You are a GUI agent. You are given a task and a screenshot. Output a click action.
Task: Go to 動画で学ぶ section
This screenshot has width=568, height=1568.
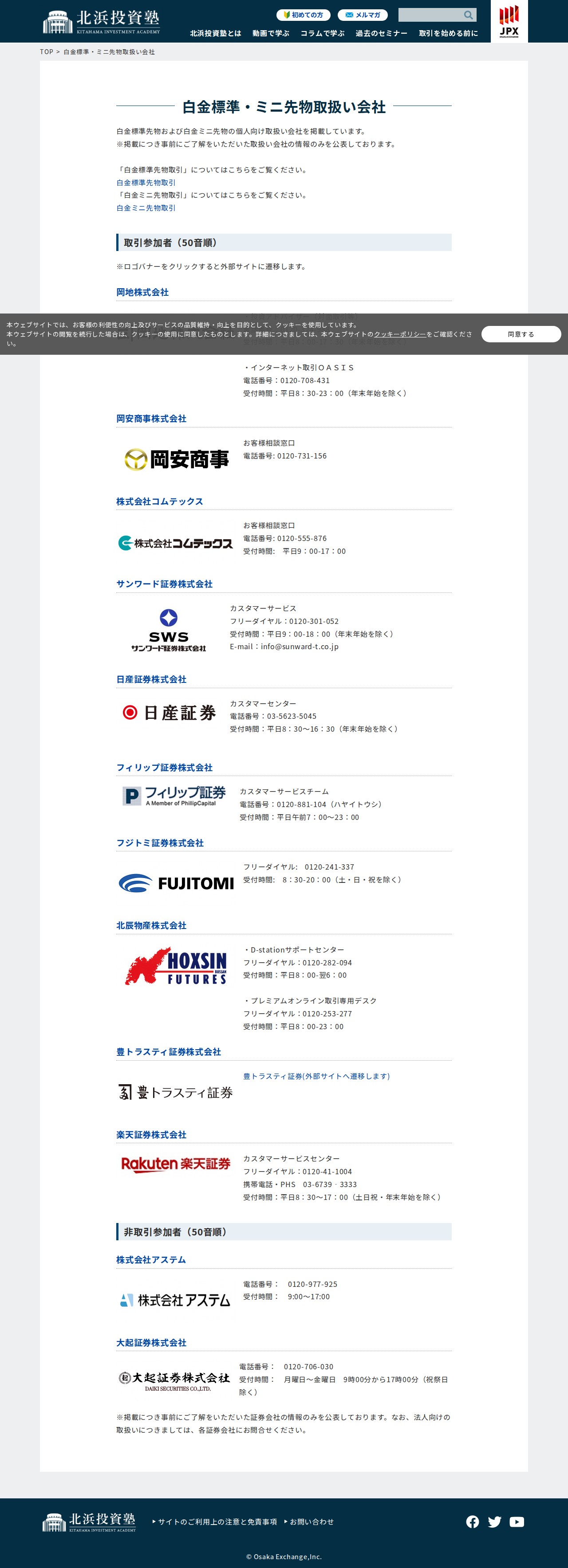(x=271, y=33)
